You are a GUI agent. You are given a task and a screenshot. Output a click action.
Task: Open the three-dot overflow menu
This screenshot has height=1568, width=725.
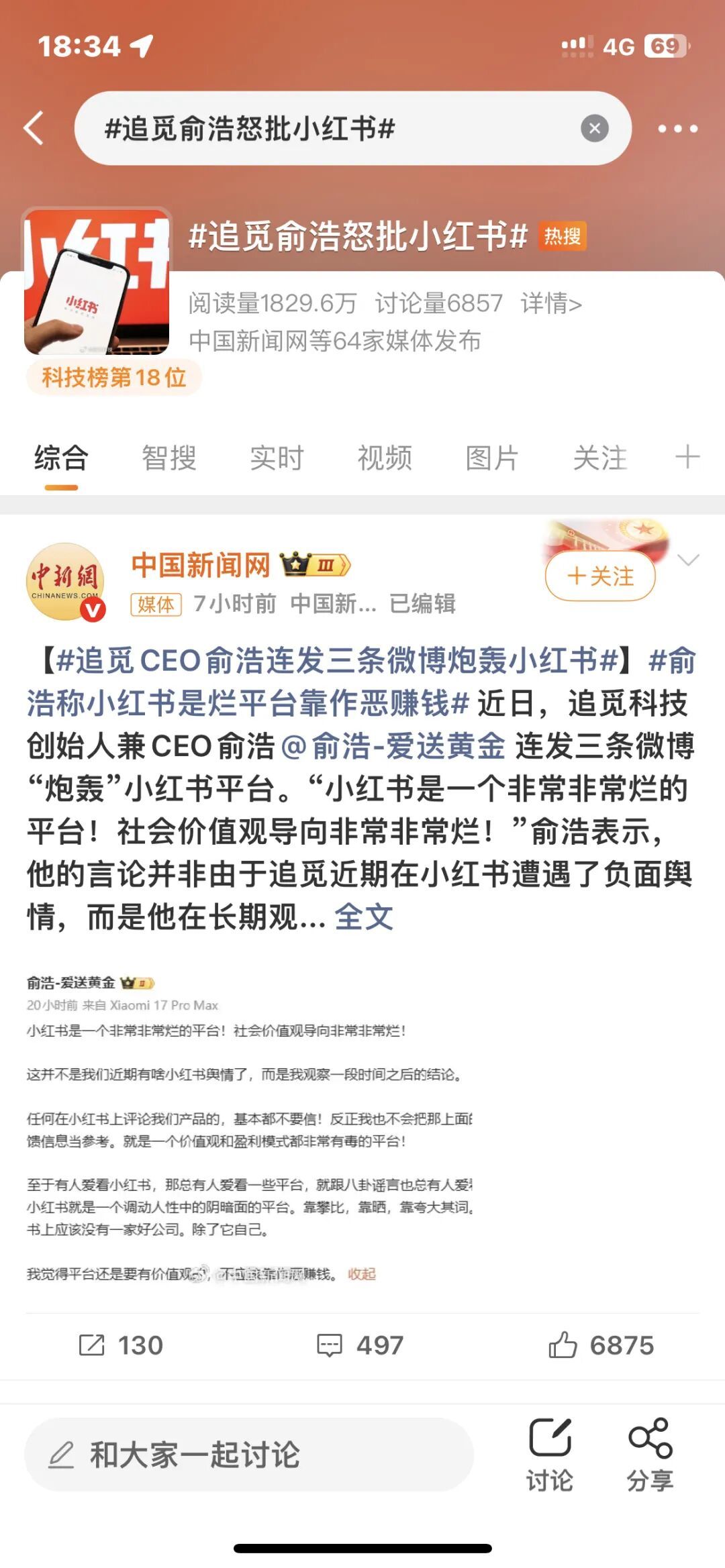677,128
